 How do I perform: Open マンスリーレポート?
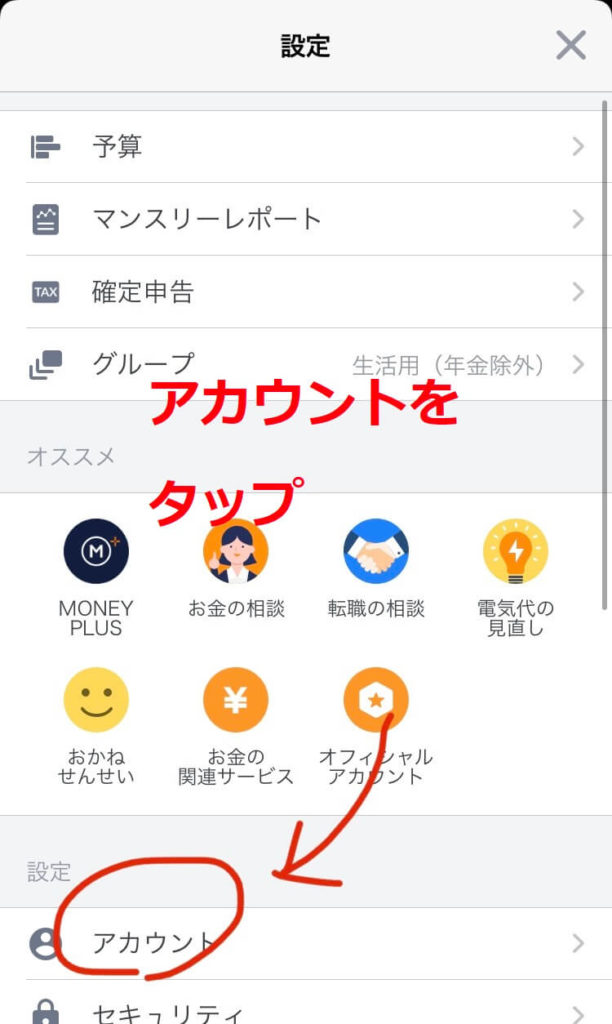(305, 219)
